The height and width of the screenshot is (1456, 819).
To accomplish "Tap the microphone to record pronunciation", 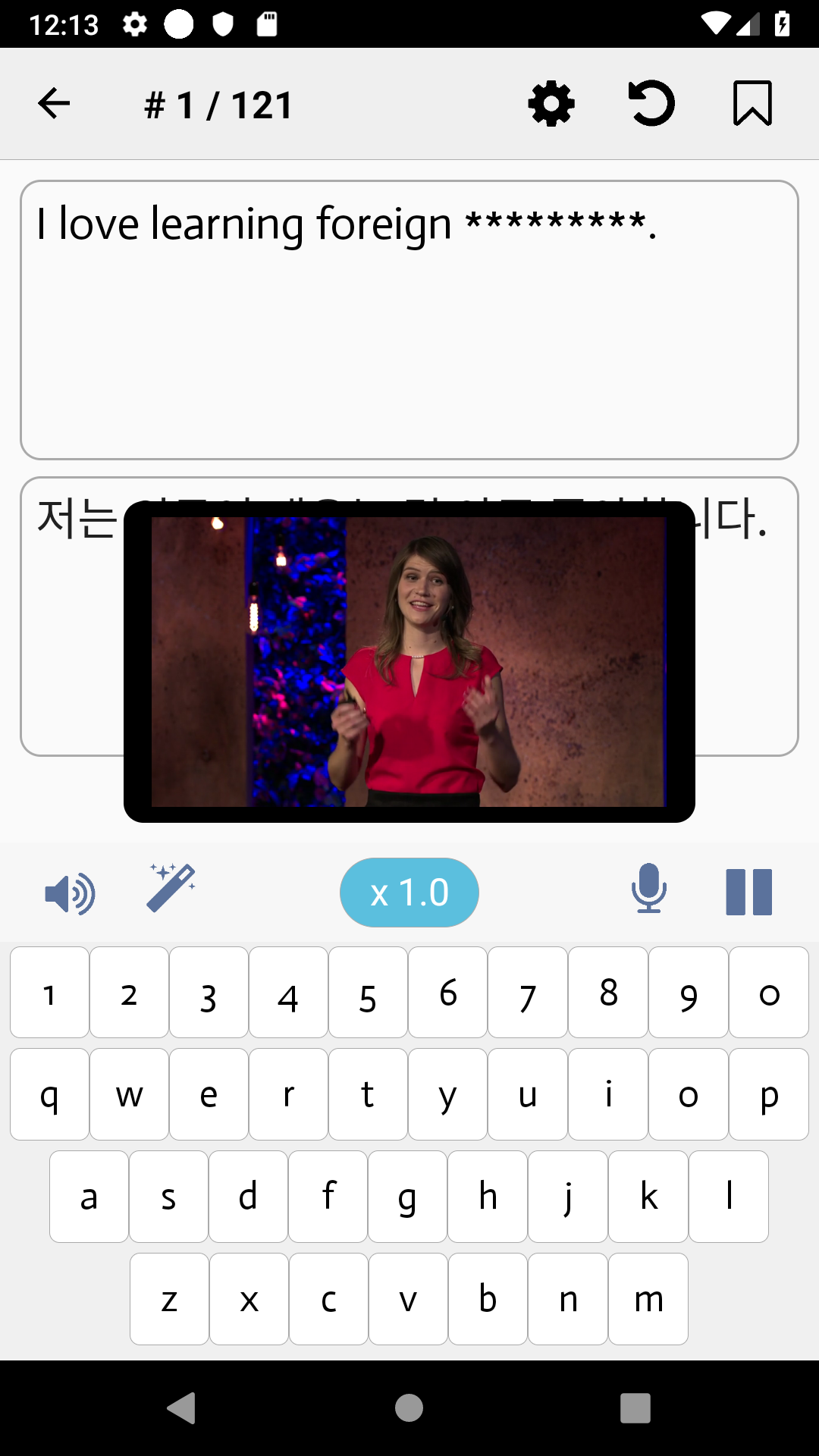I will click(648, 890).
